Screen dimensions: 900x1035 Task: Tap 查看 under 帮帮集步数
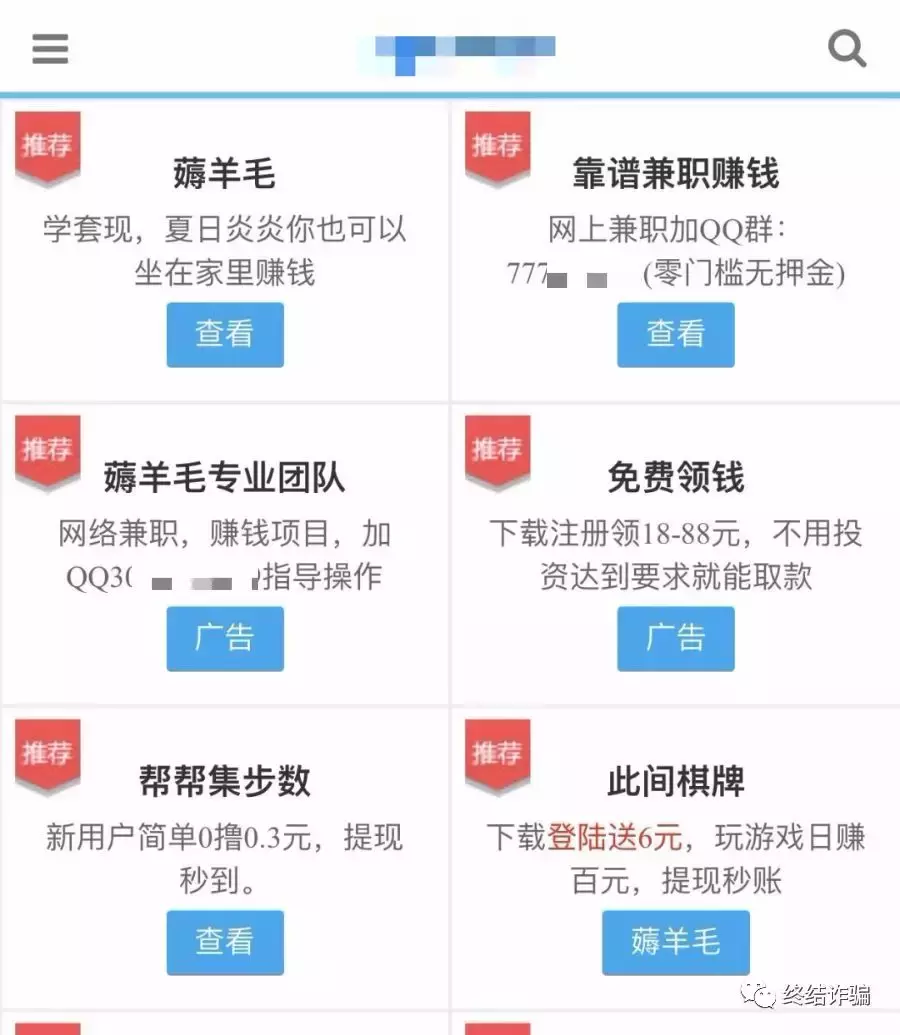[x=225, y=943]
